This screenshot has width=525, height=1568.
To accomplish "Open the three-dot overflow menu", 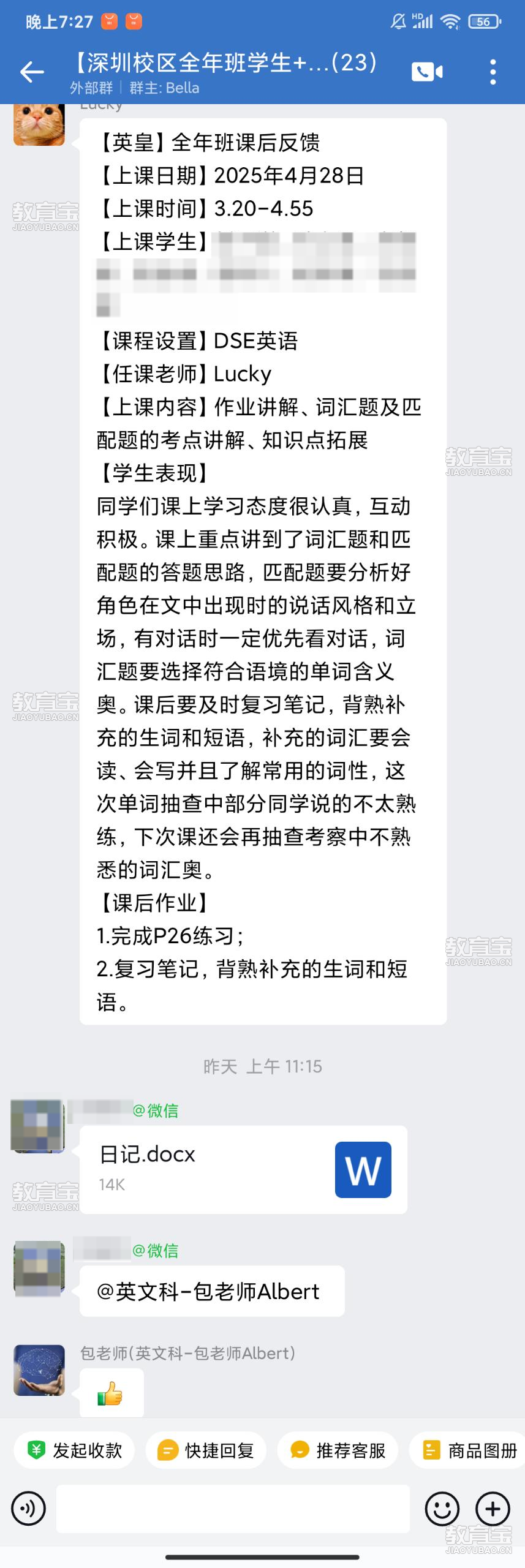I will 493,72.
